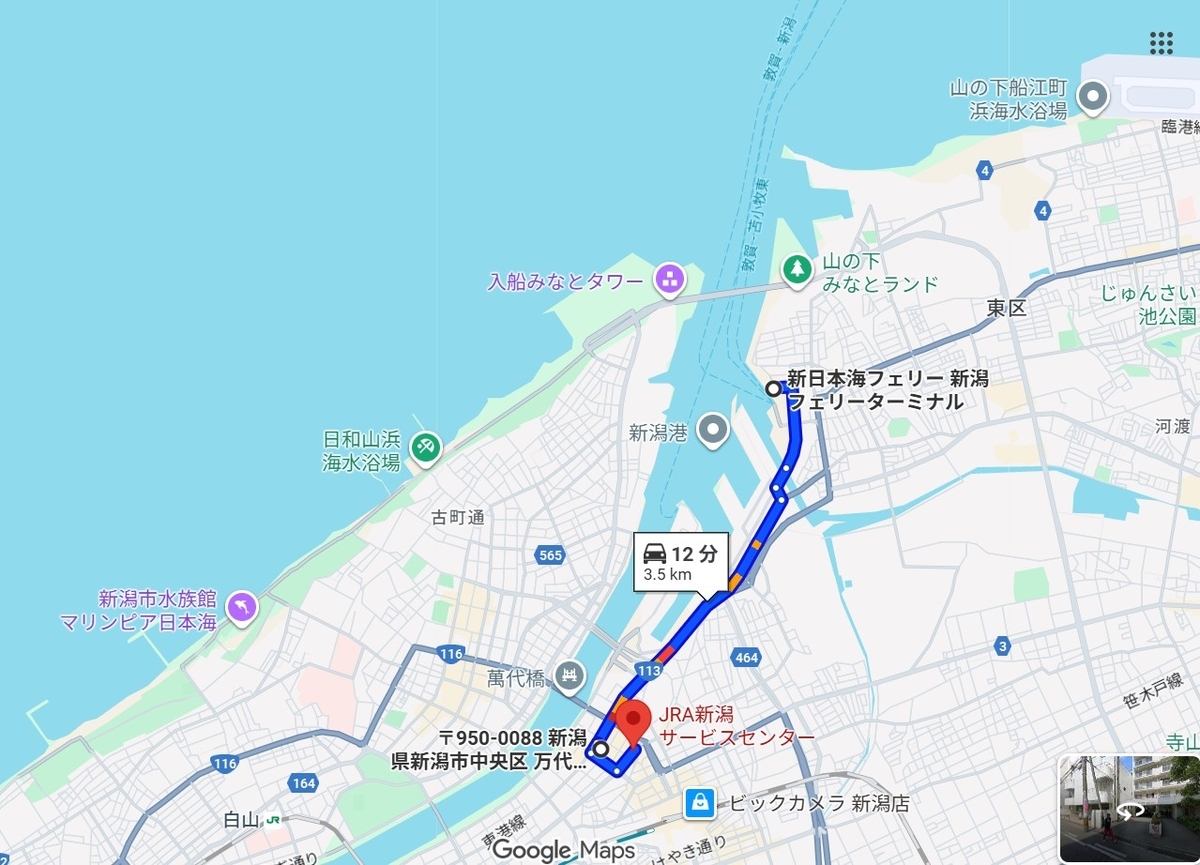1200x865 pixels.
Task: Open 山の下みなとランド park marker
Action: (797, 269)
